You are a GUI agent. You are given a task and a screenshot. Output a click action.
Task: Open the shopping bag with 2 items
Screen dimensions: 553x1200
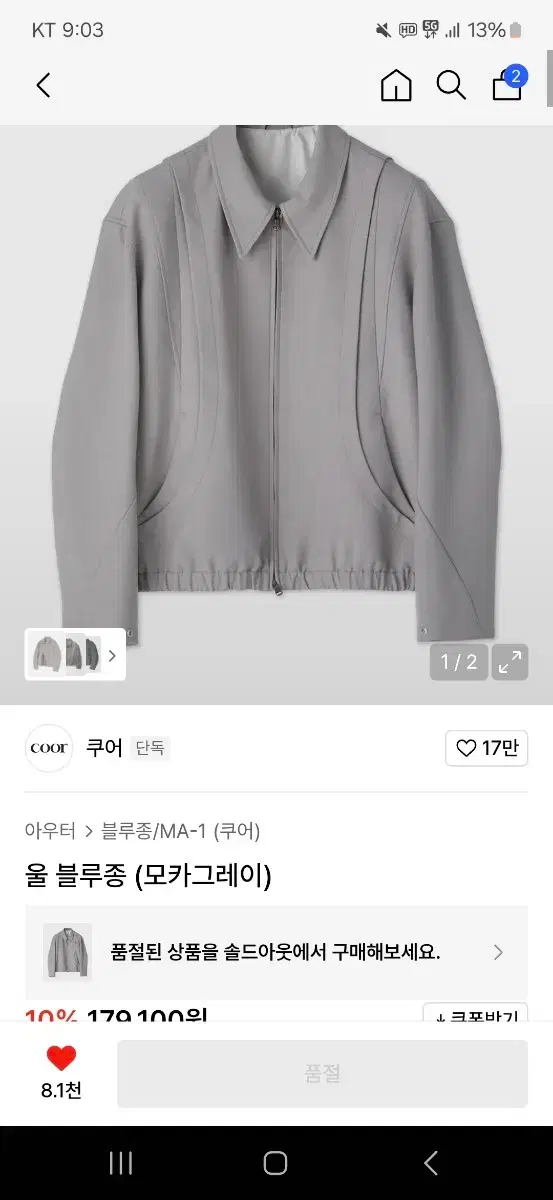pyautogui.click(x=509, y=83)
